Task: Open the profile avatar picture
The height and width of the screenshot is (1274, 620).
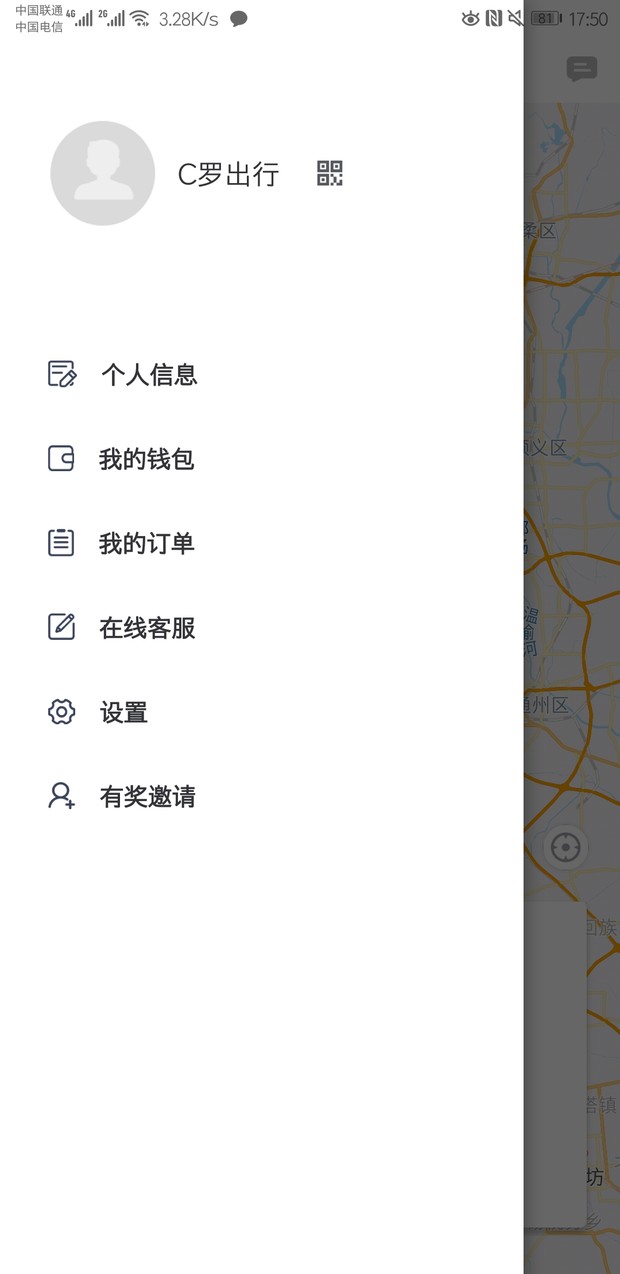Action: point(103,173)
